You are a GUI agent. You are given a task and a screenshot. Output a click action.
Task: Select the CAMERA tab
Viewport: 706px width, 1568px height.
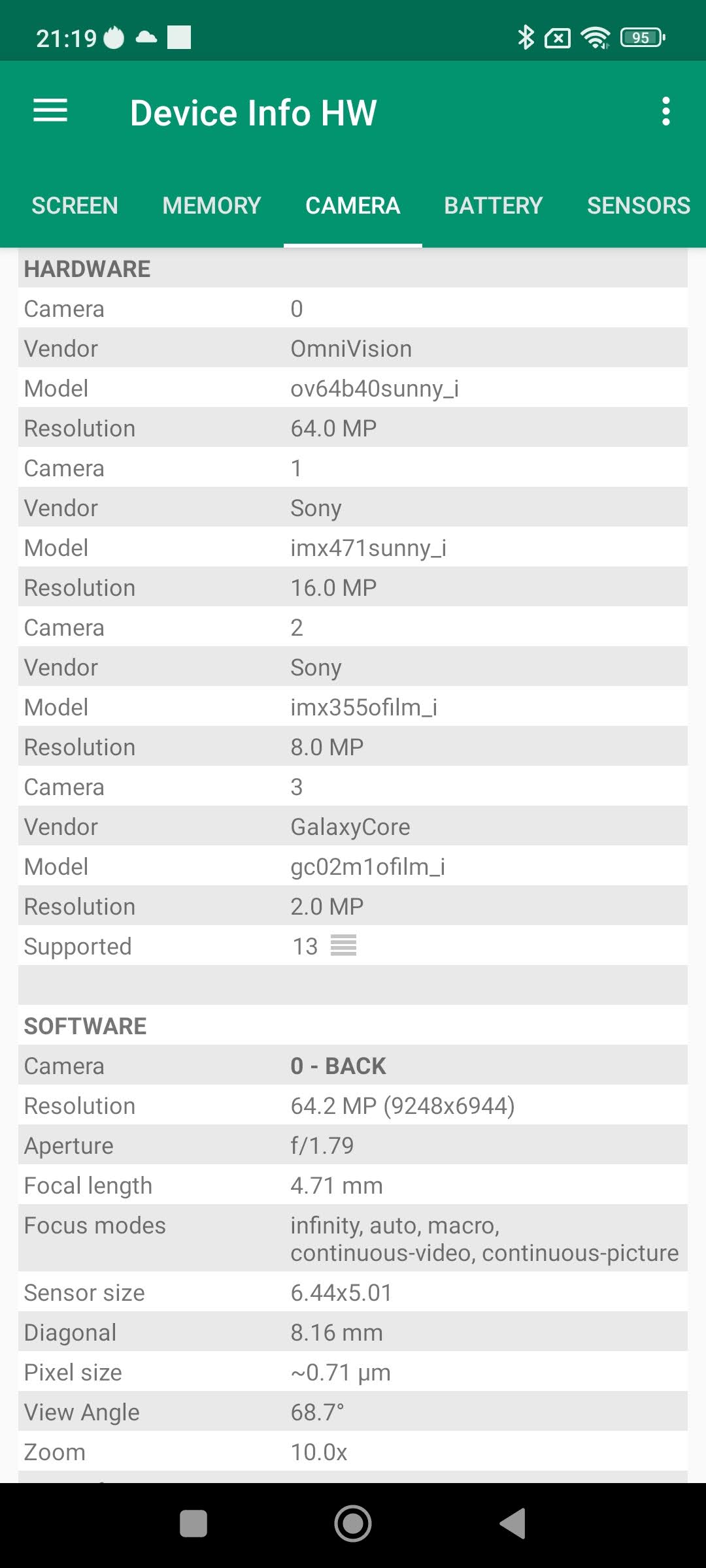pos(352,206)
